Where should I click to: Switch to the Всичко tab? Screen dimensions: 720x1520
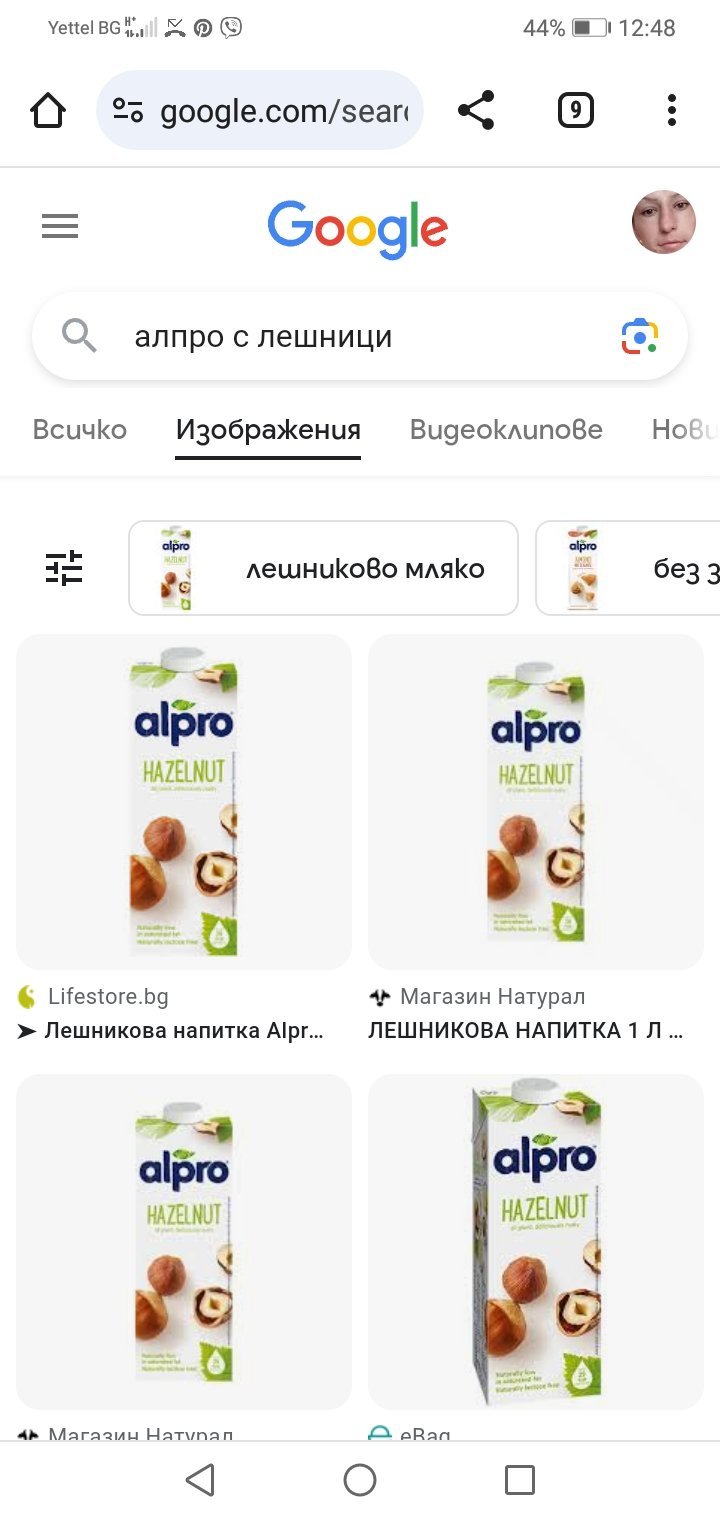pyautogui.click(x=80, y=430)
